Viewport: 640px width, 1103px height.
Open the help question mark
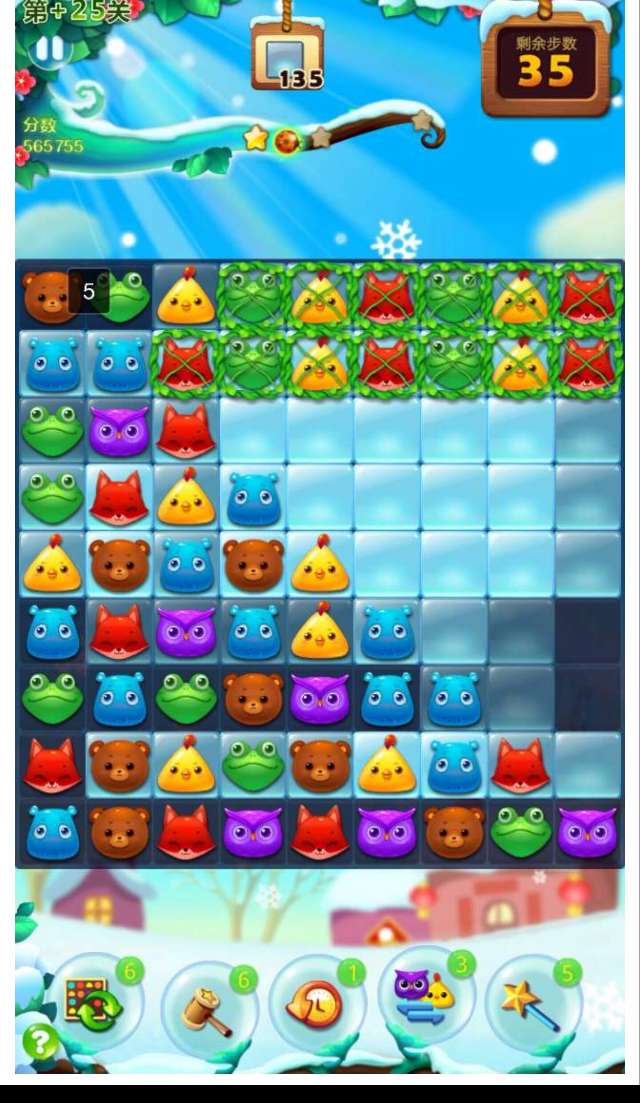[x=40, y=1043]
